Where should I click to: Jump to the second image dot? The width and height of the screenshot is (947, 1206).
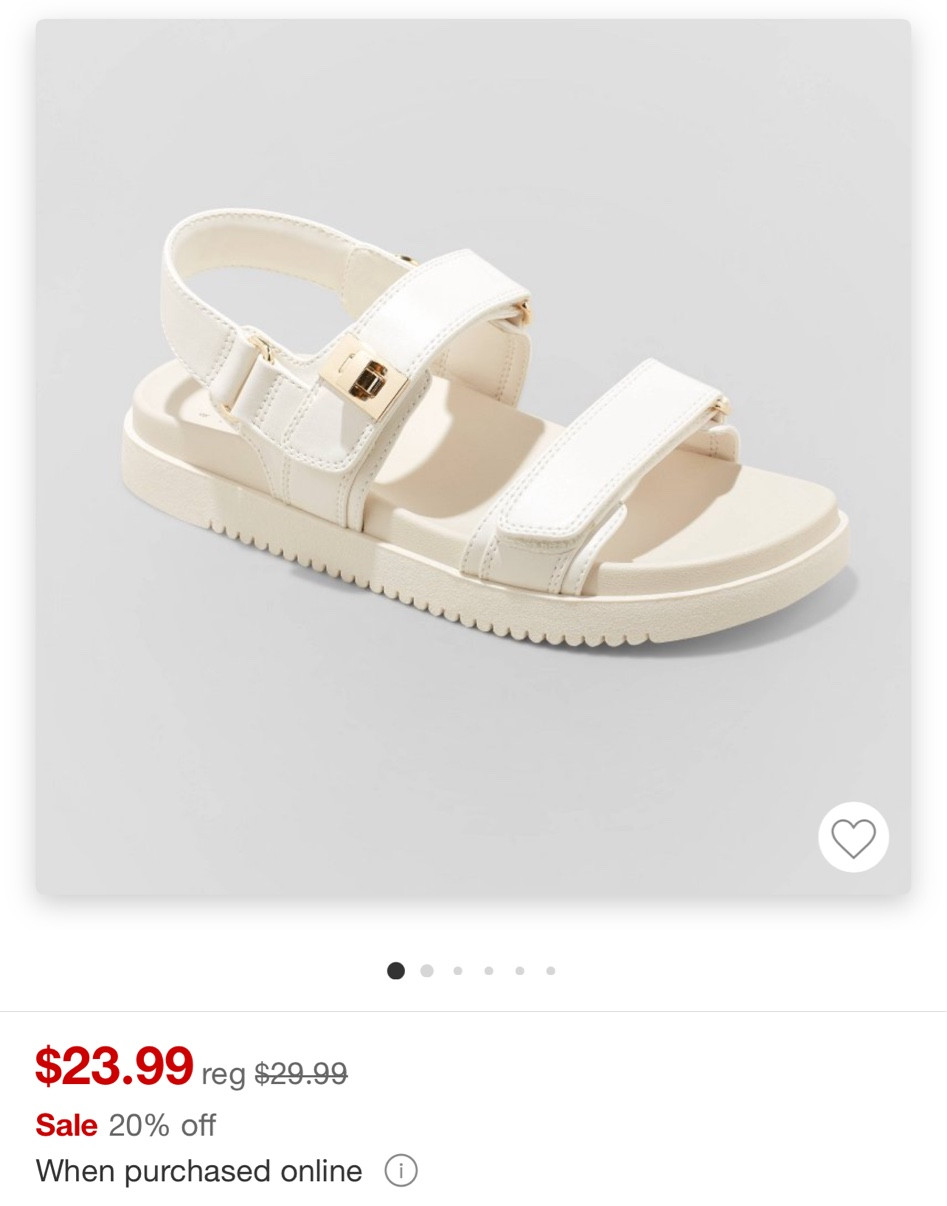427,971
